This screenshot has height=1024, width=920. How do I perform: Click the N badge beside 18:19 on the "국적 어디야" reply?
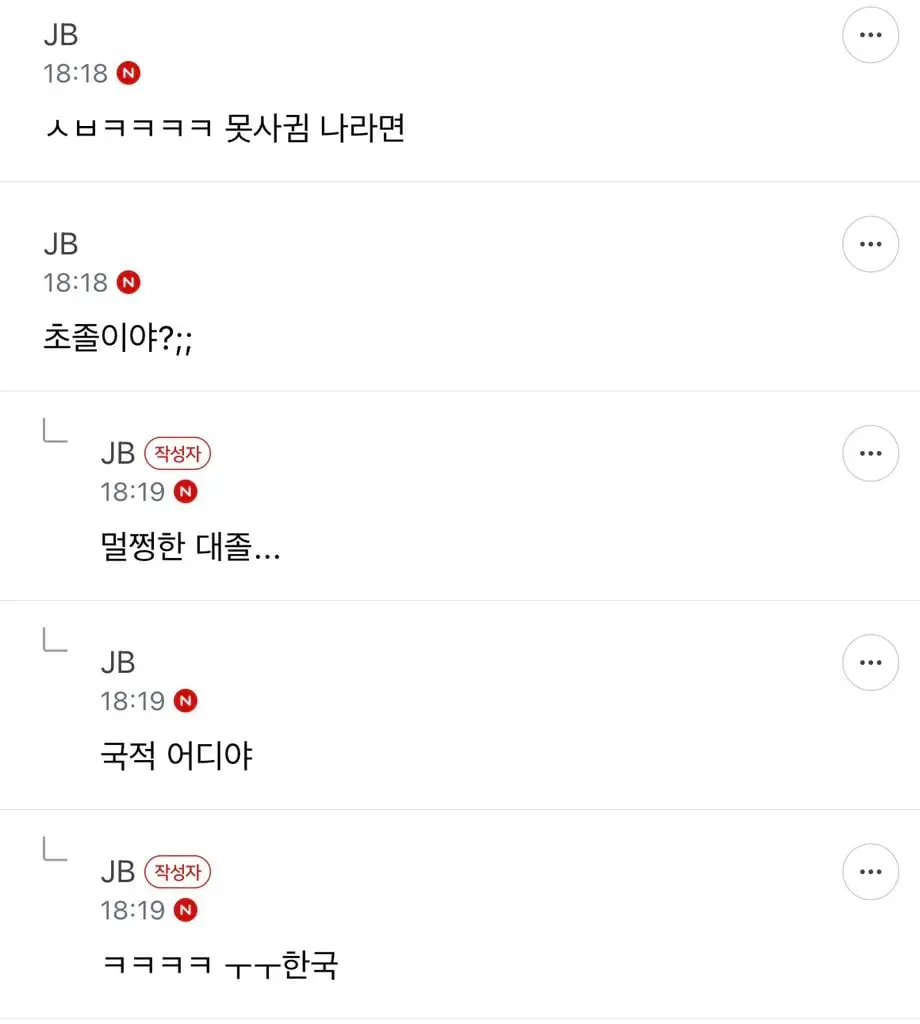click(x=185, y=701)
